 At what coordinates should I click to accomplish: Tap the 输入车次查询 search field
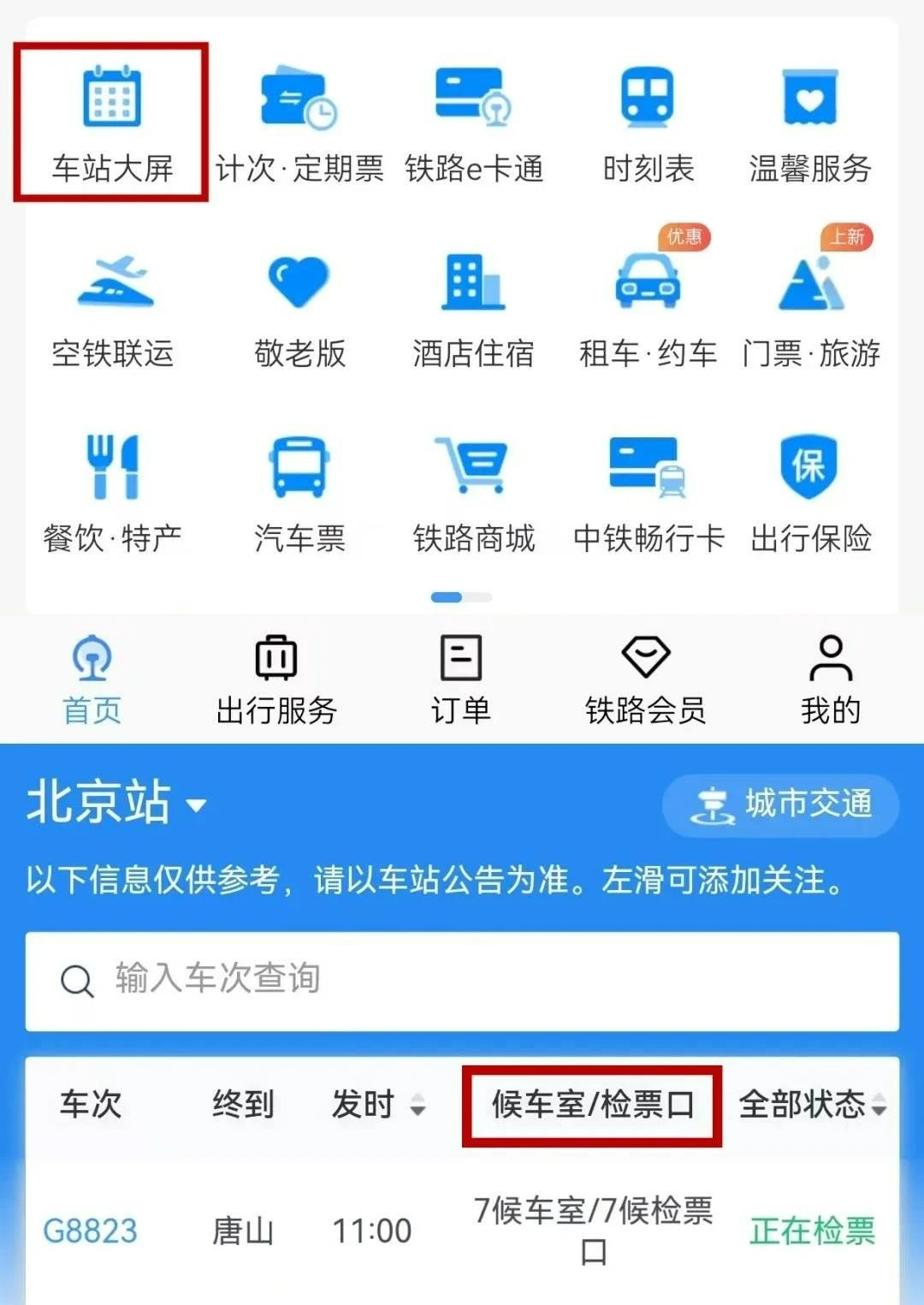pos(462,980)
